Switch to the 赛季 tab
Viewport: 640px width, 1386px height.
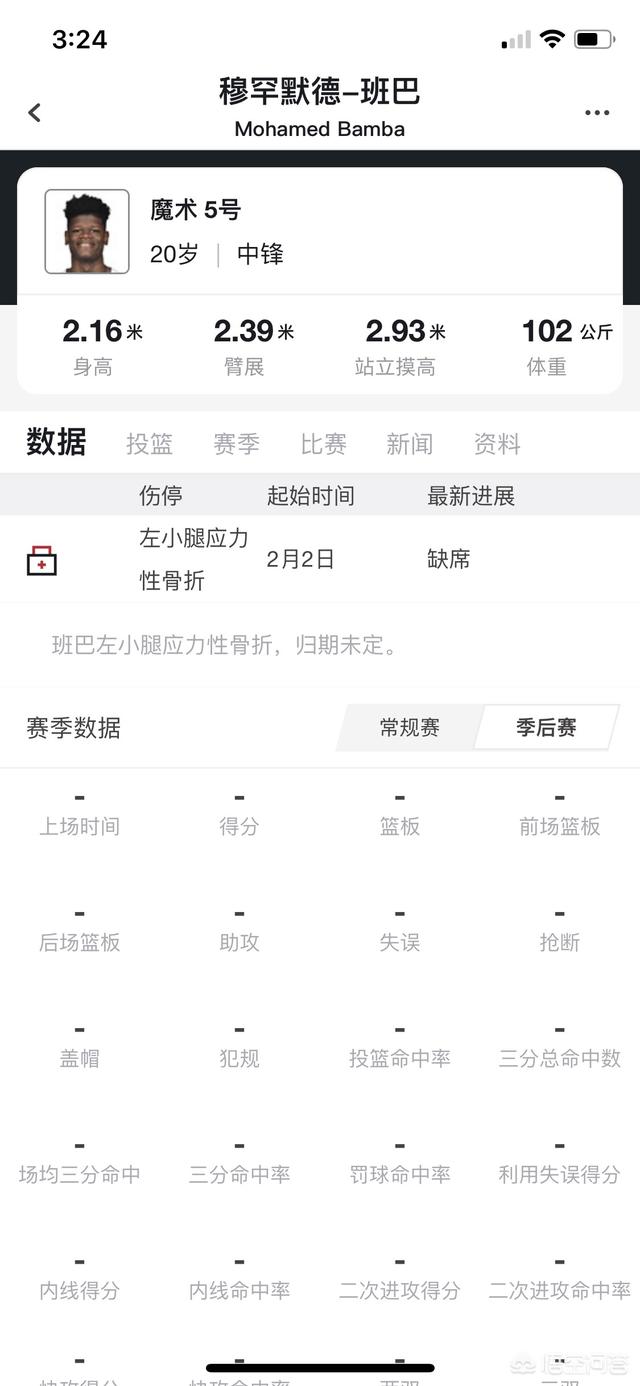236,444
